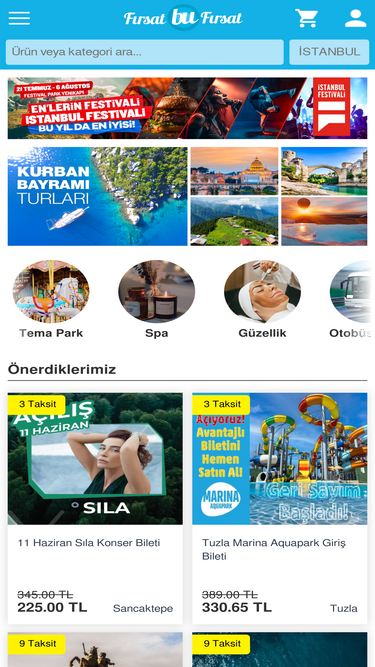Select the Otobüs category
This screenshot has width=375, height=667.
pyautogui.click(x=351, y=299)
